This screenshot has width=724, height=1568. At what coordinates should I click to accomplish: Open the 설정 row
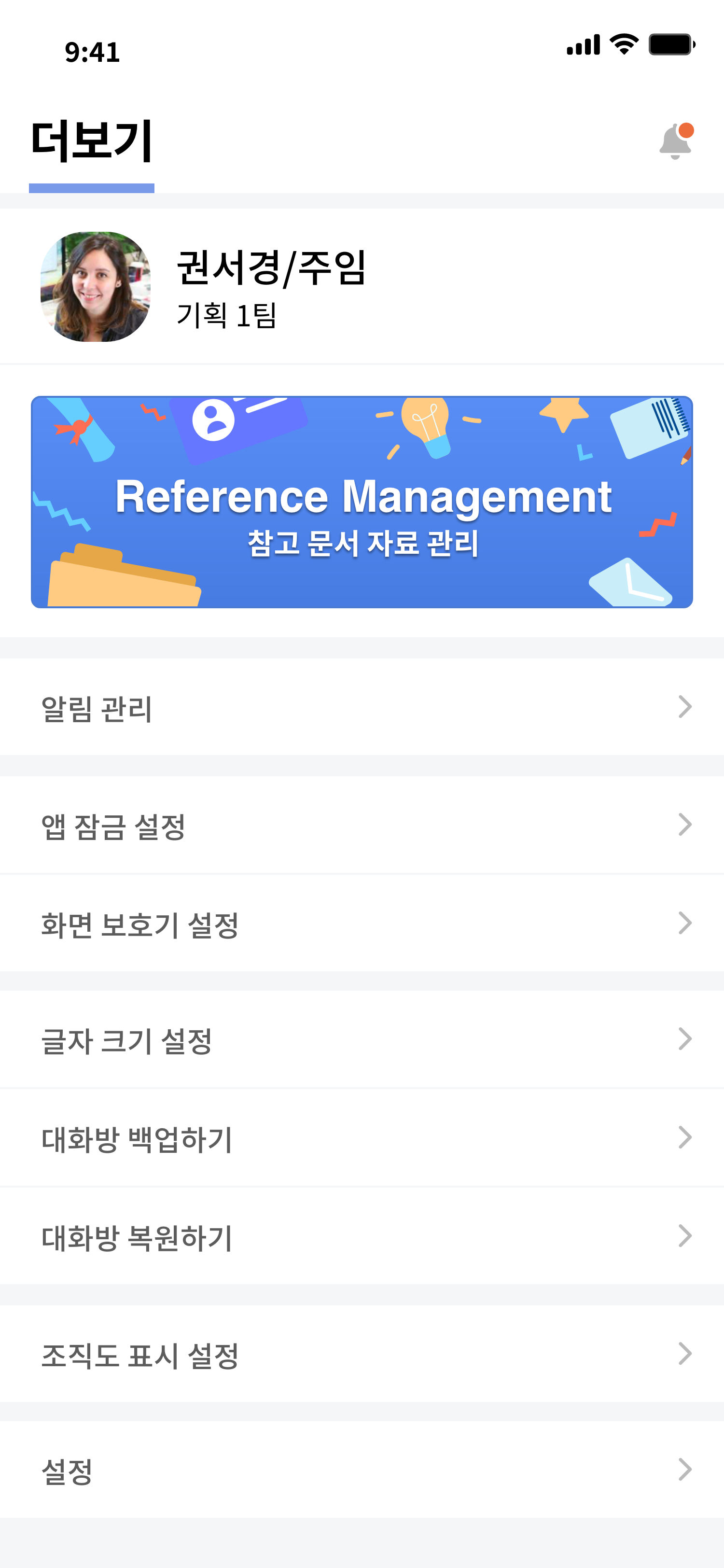pyautogui.click(x=362, y=1470)
